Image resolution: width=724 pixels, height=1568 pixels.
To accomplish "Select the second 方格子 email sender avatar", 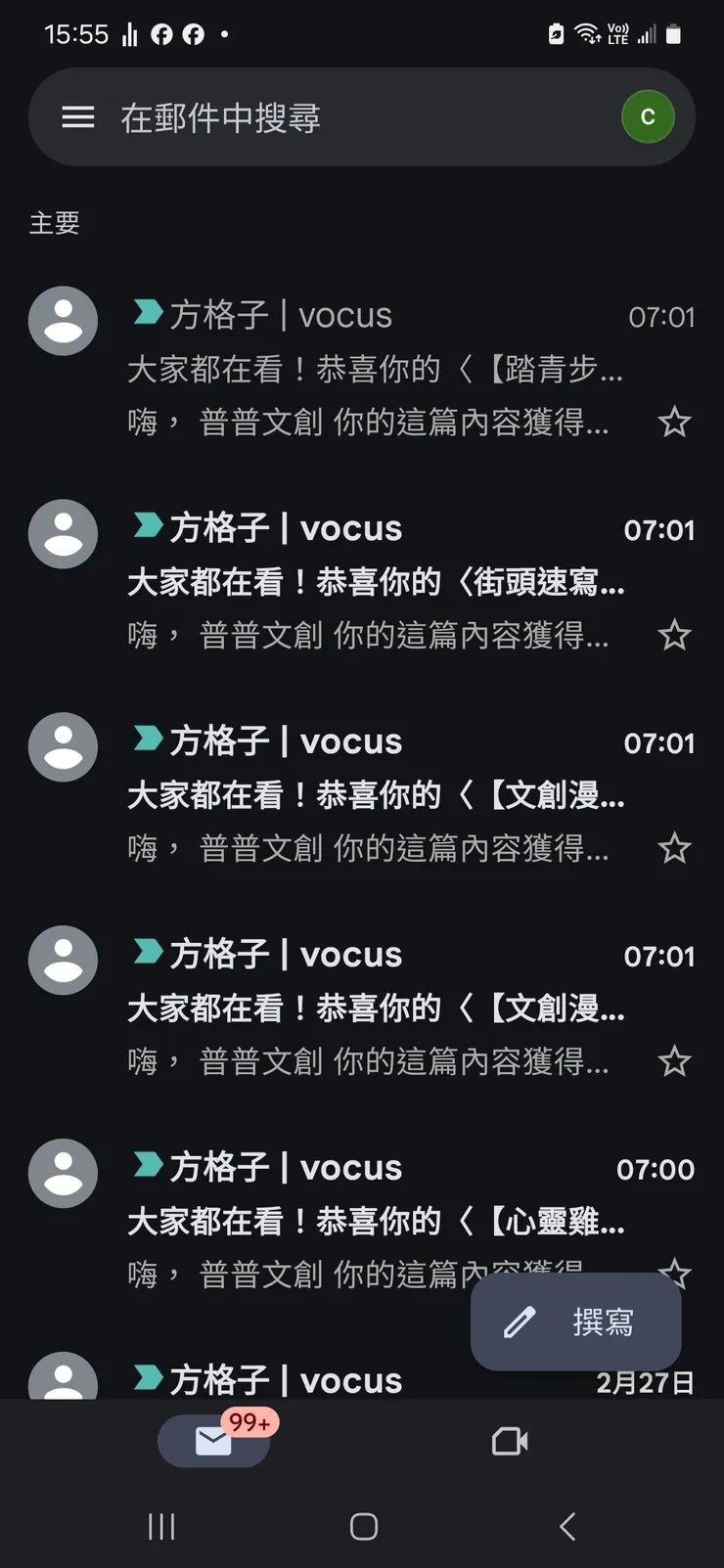I will 63,533.
